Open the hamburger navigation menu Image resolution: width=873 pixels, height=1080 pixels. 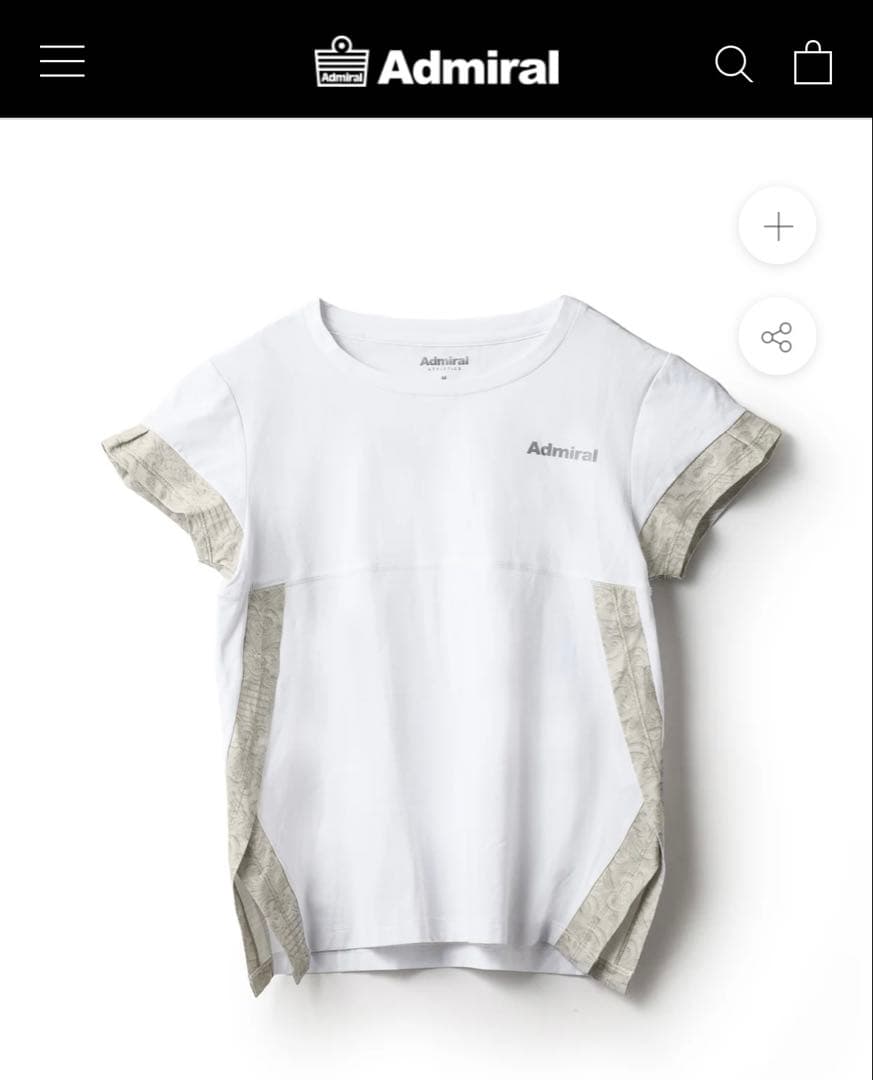click(62, 62)
